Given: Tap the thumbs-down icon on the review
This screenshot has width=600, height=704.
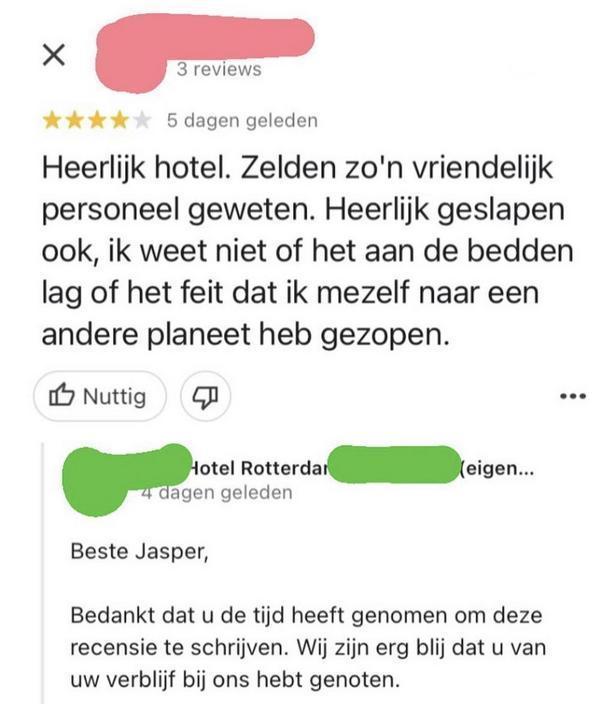Looking at the screenshot, I should click(x=205, y=397).
